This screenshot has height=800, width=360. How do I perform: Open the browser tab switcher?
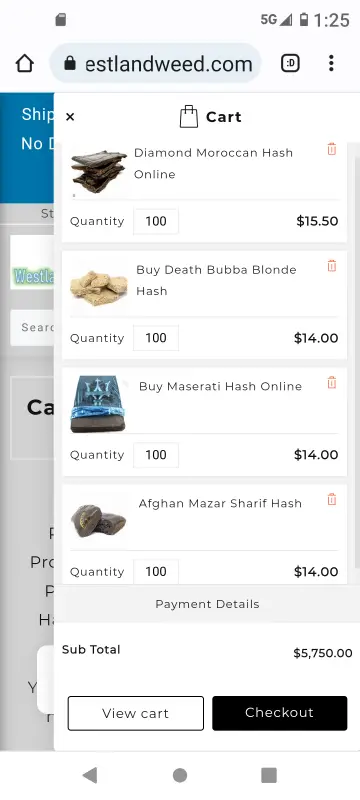tap(290, 63)
